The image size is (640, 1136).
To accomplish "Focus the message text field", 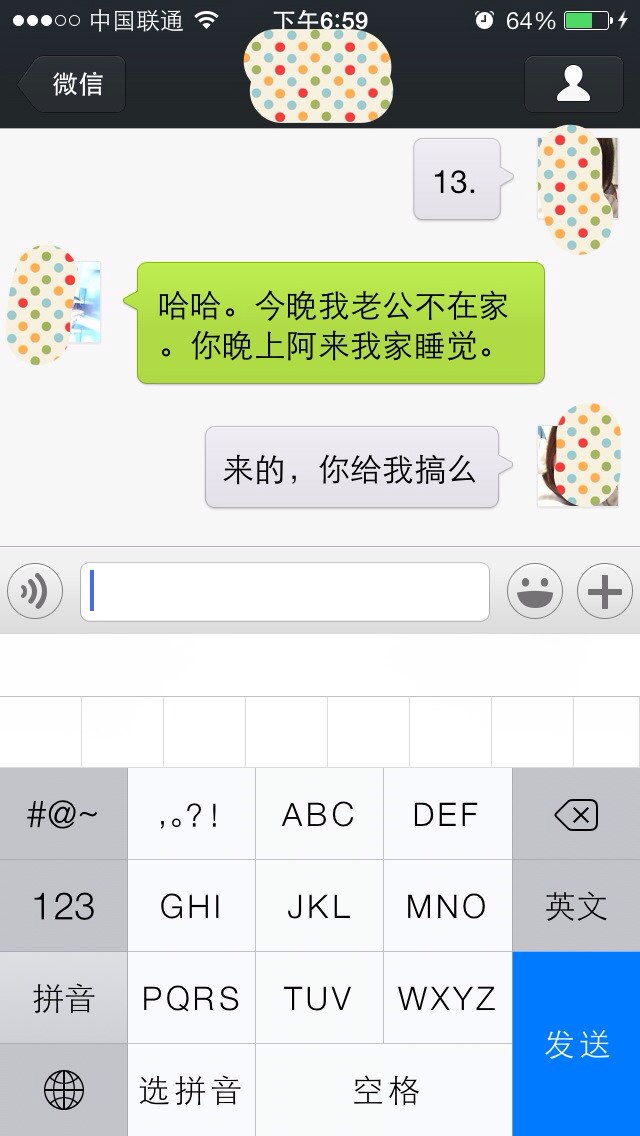I will click(x=285, y=592).
